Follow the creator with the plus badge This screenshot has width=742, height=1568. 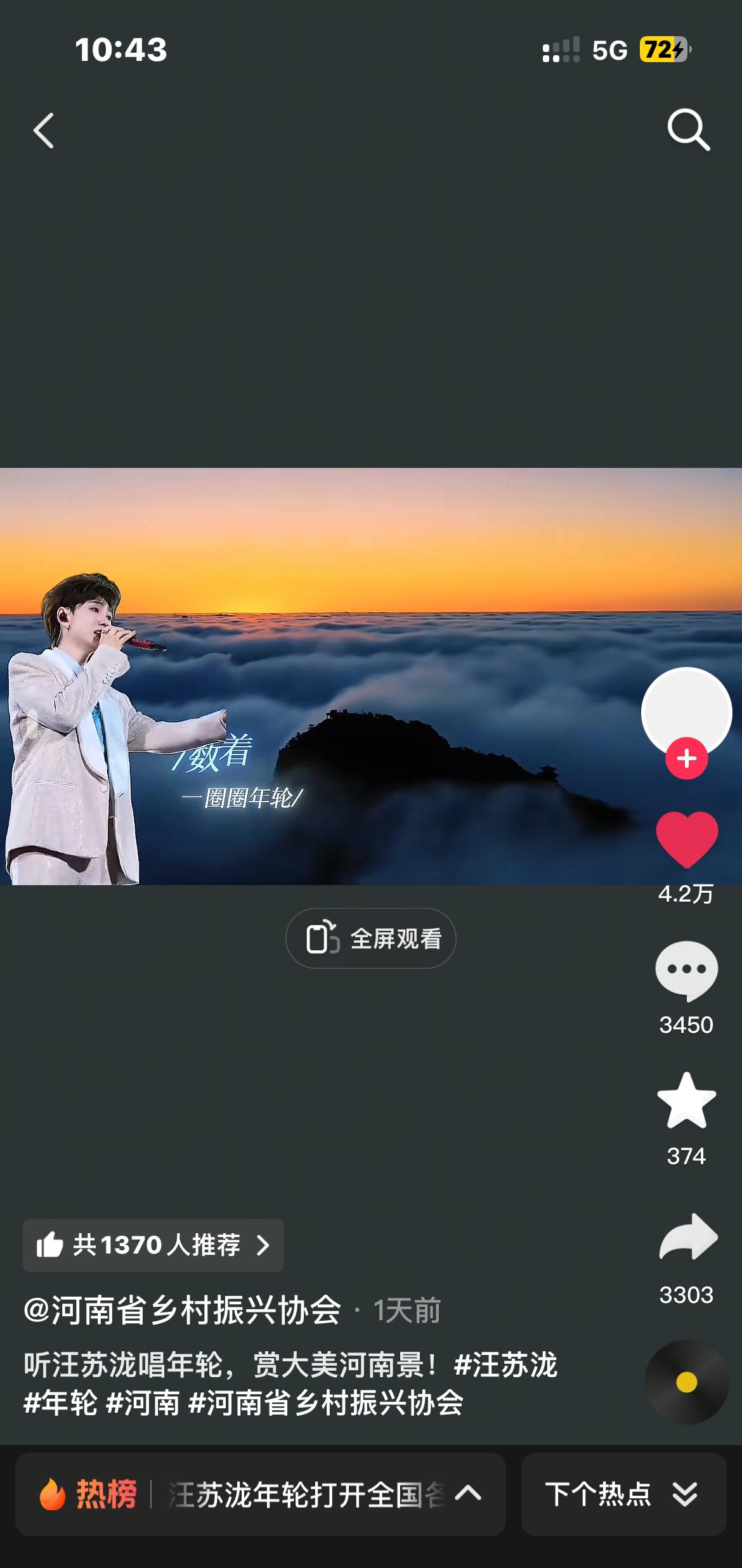(686, 758)
